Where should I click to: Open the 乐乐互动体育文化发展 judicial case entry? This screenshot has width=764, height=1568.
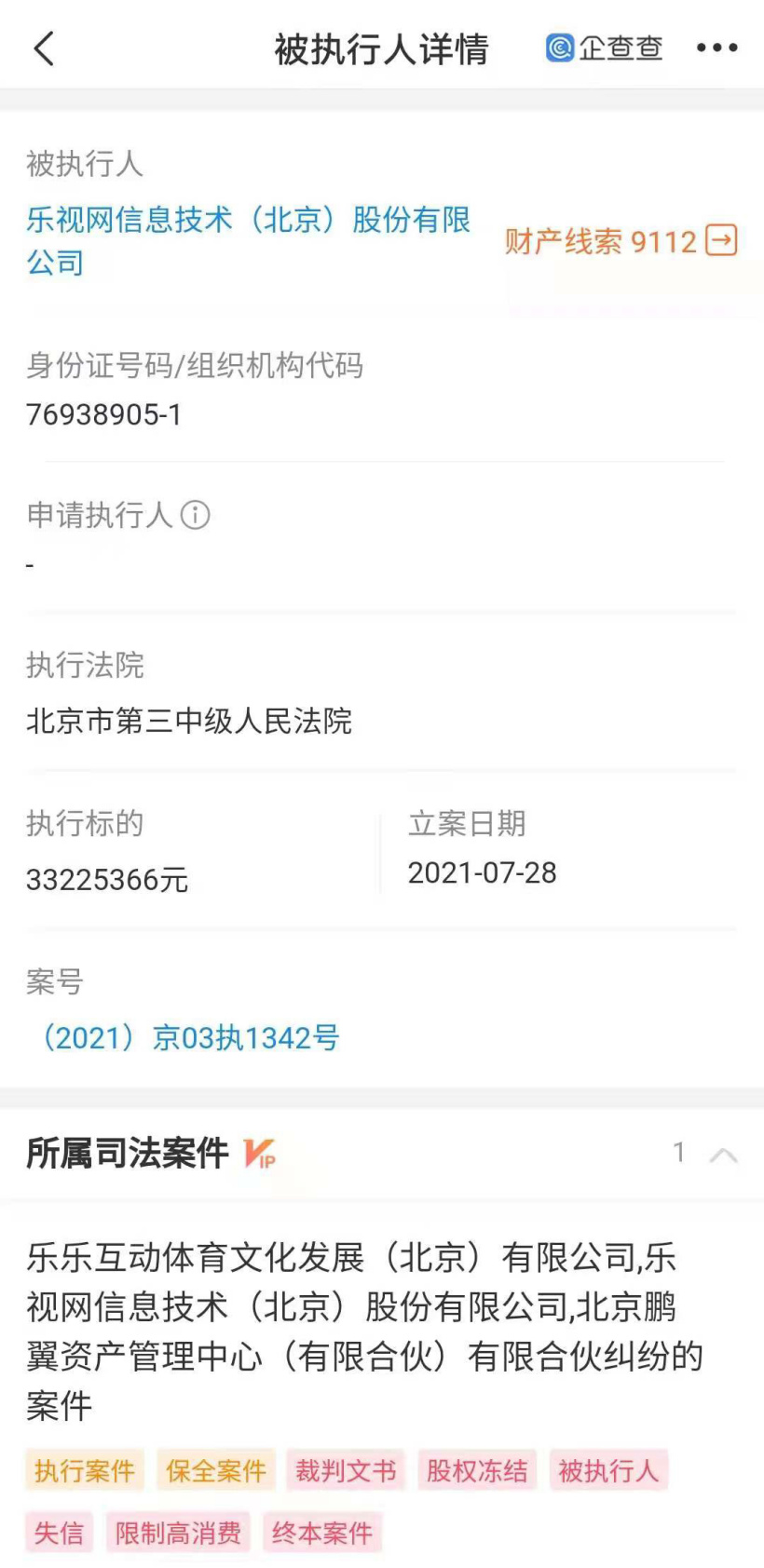pyautogui.click(x=363, y=1331)
